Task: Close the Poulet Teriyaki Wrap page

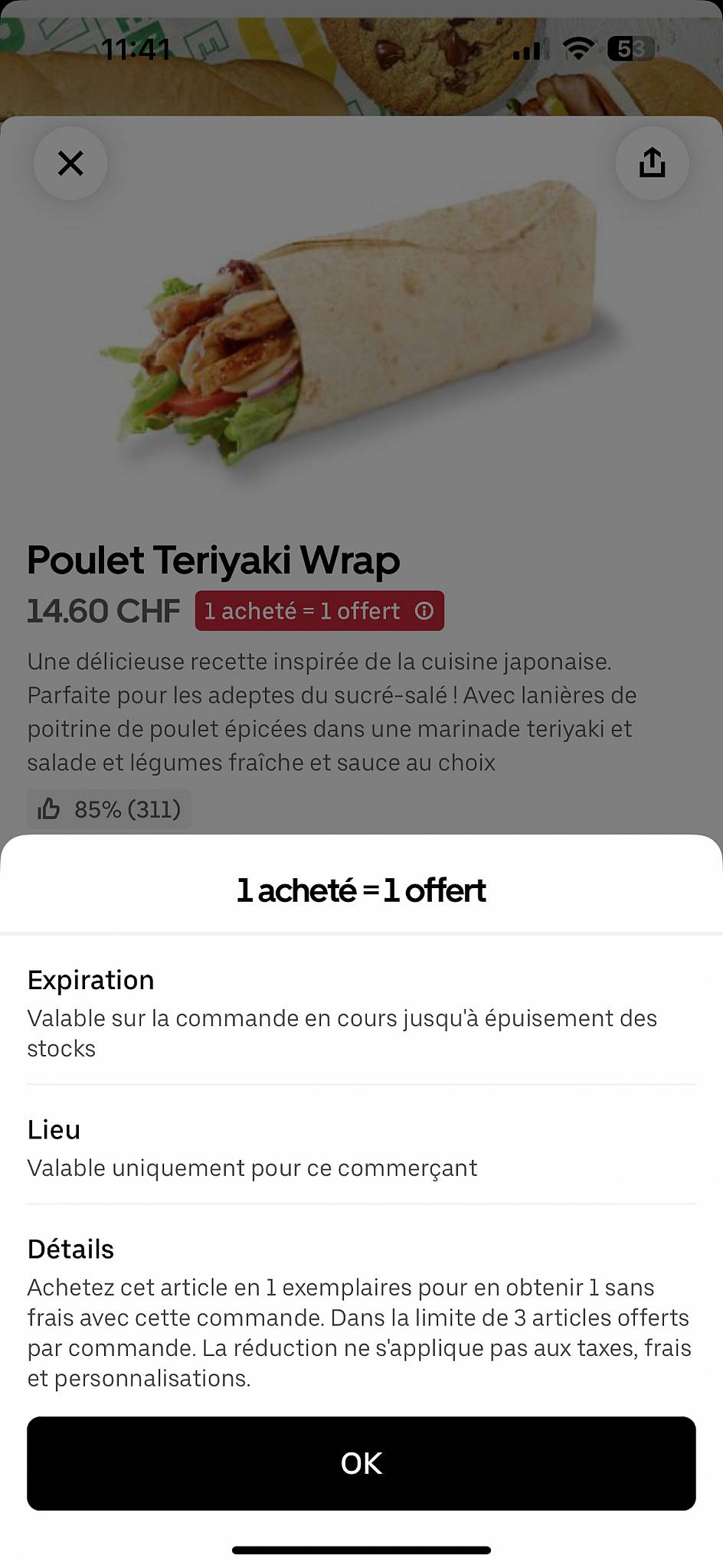Action: point(70,163)
